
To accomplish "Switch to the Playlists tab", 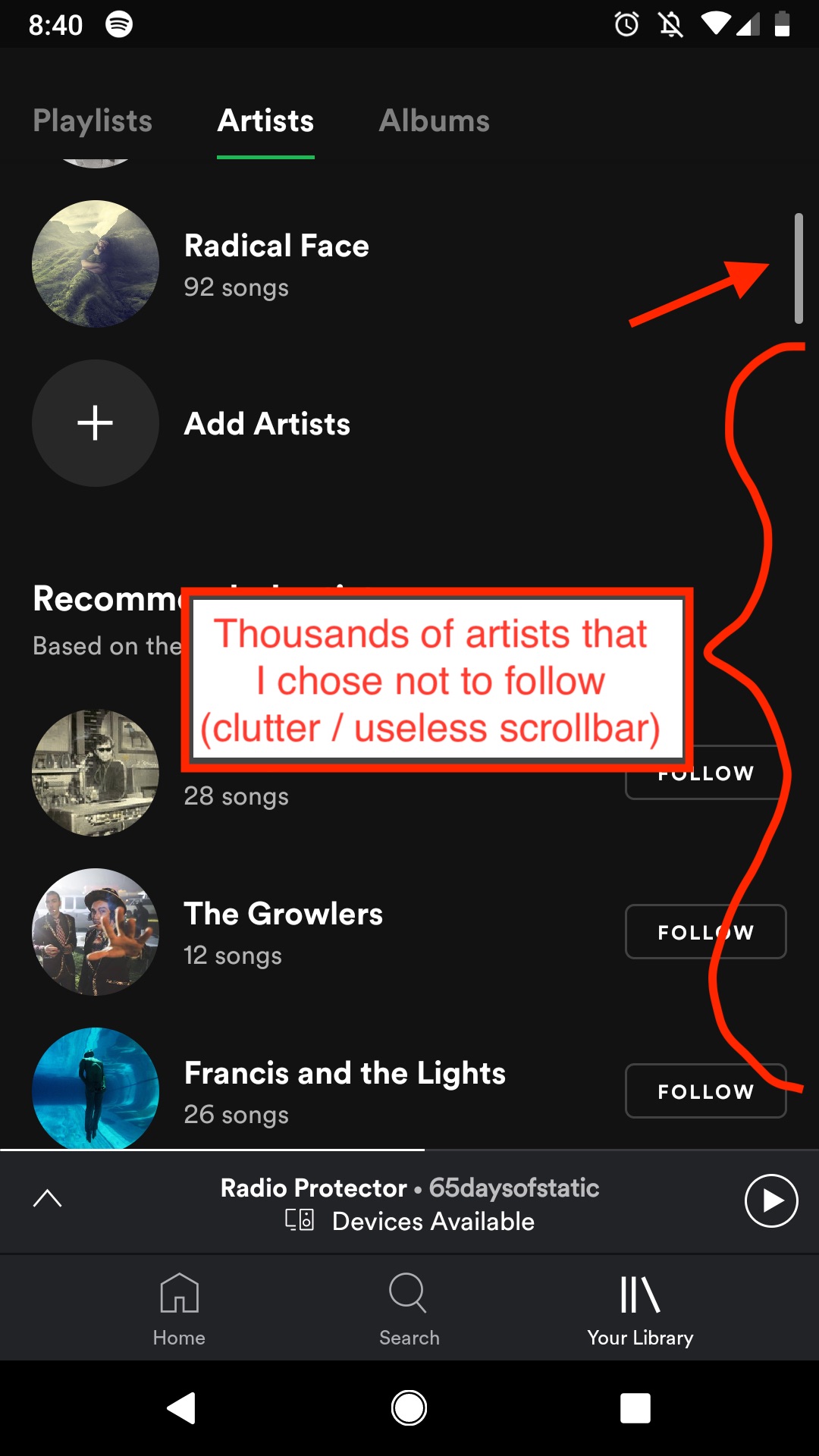I will [x=93, y=121].
